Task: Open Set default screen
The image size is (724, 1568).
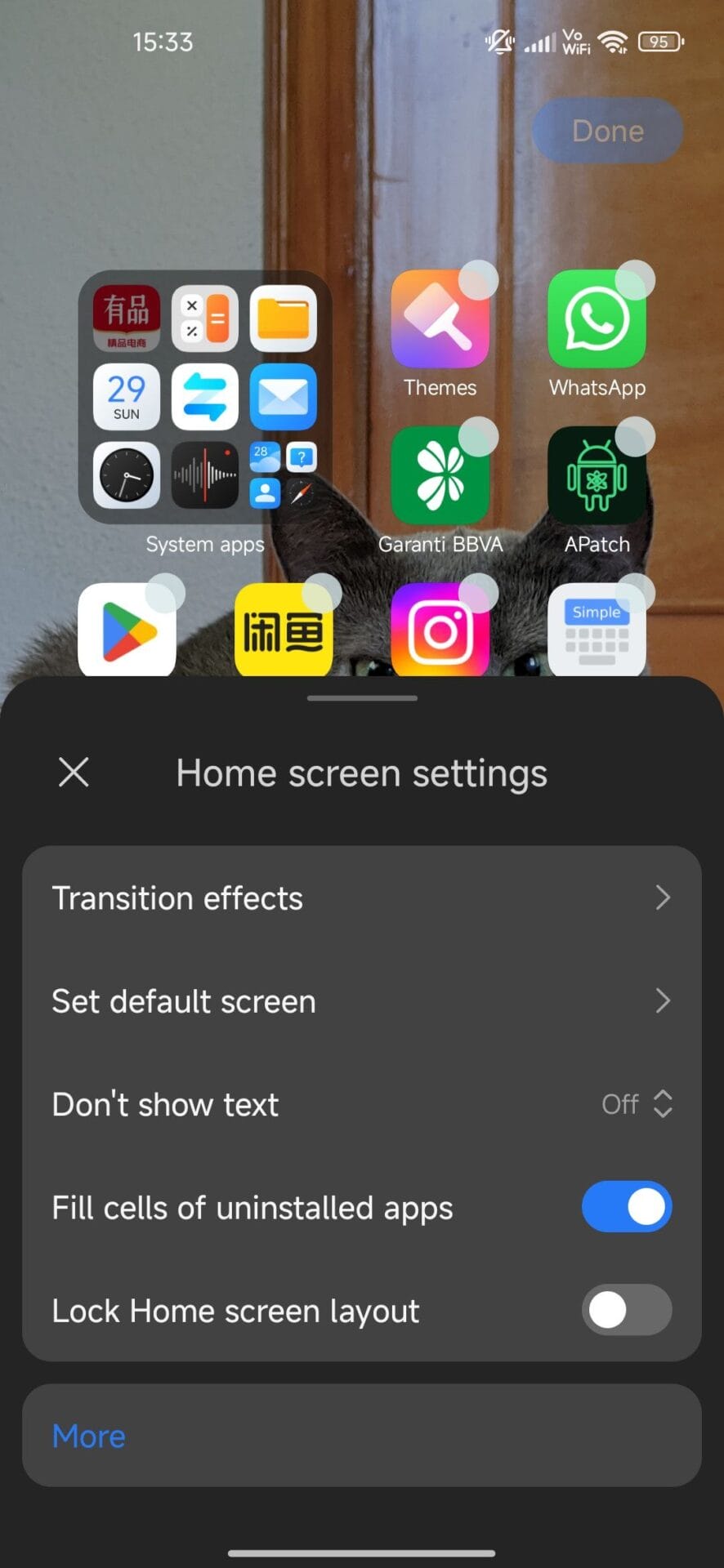Action: click(x=361, y=1001)
